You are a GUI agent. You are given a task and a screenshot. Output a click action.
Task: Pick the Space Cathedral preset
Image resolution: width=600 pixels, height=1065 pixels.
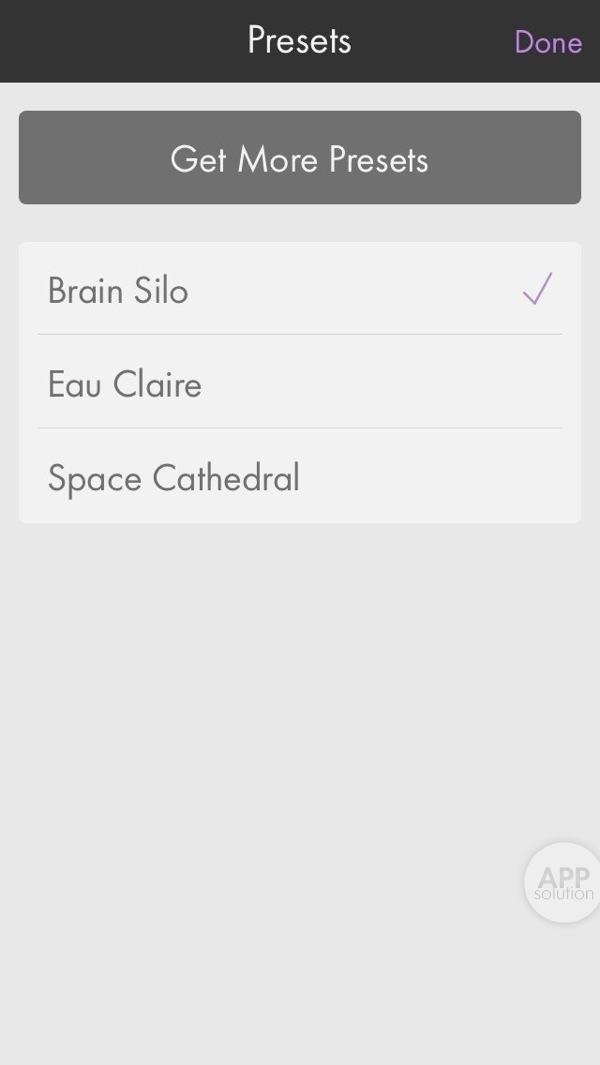click(299, 477)
